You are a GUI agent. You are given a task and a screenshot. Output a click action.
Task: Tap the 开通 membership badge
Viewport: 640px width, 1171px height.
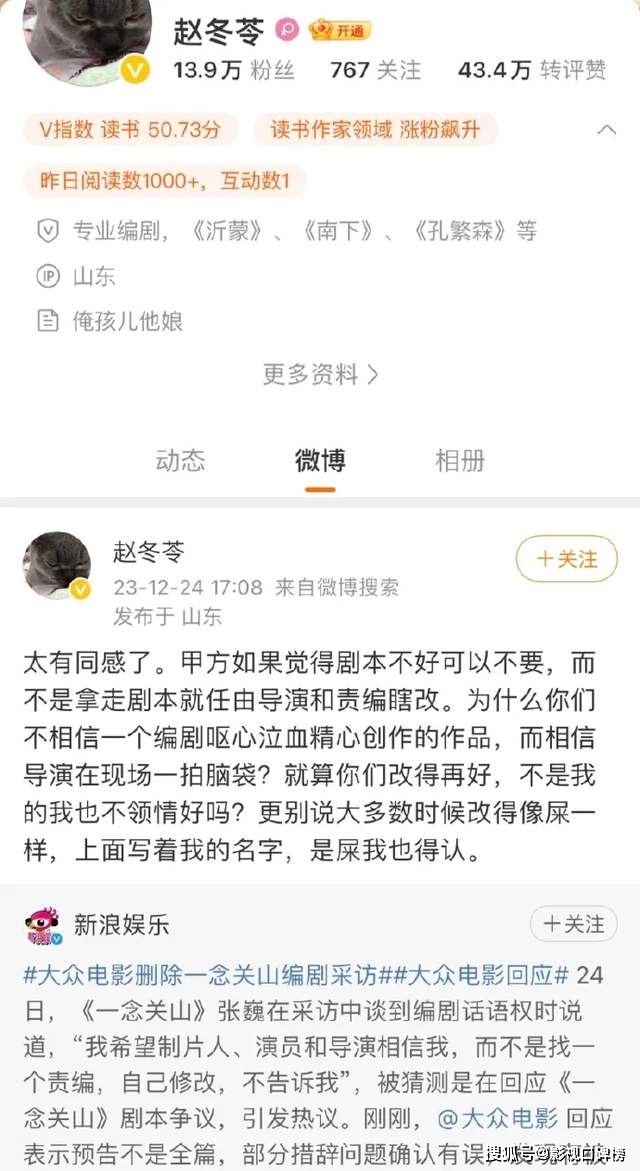pyautogui.click(x=340, y=30)
